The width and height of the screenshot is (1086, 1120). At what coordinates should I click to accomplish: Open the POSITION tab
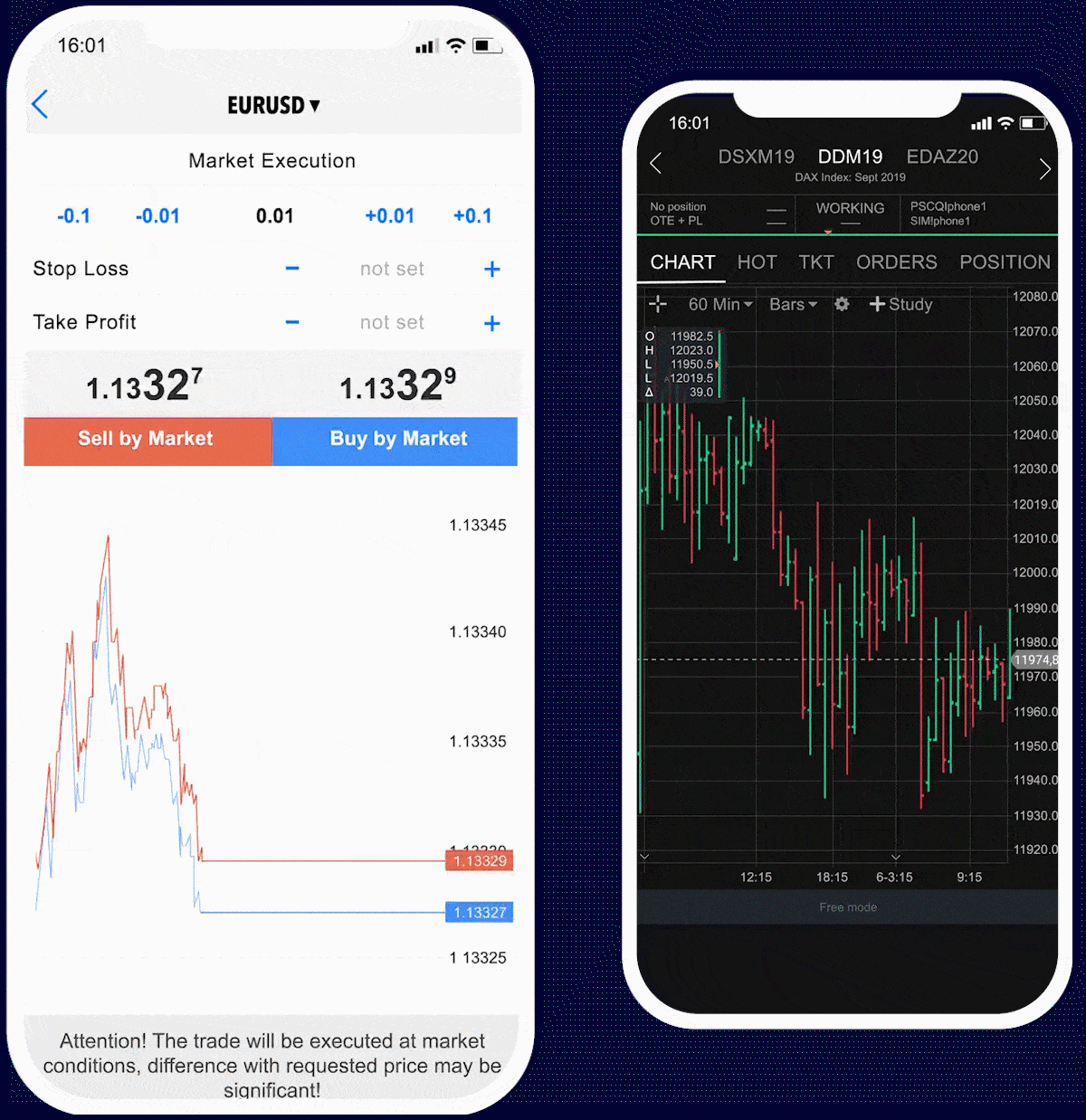coord(1005,262)
